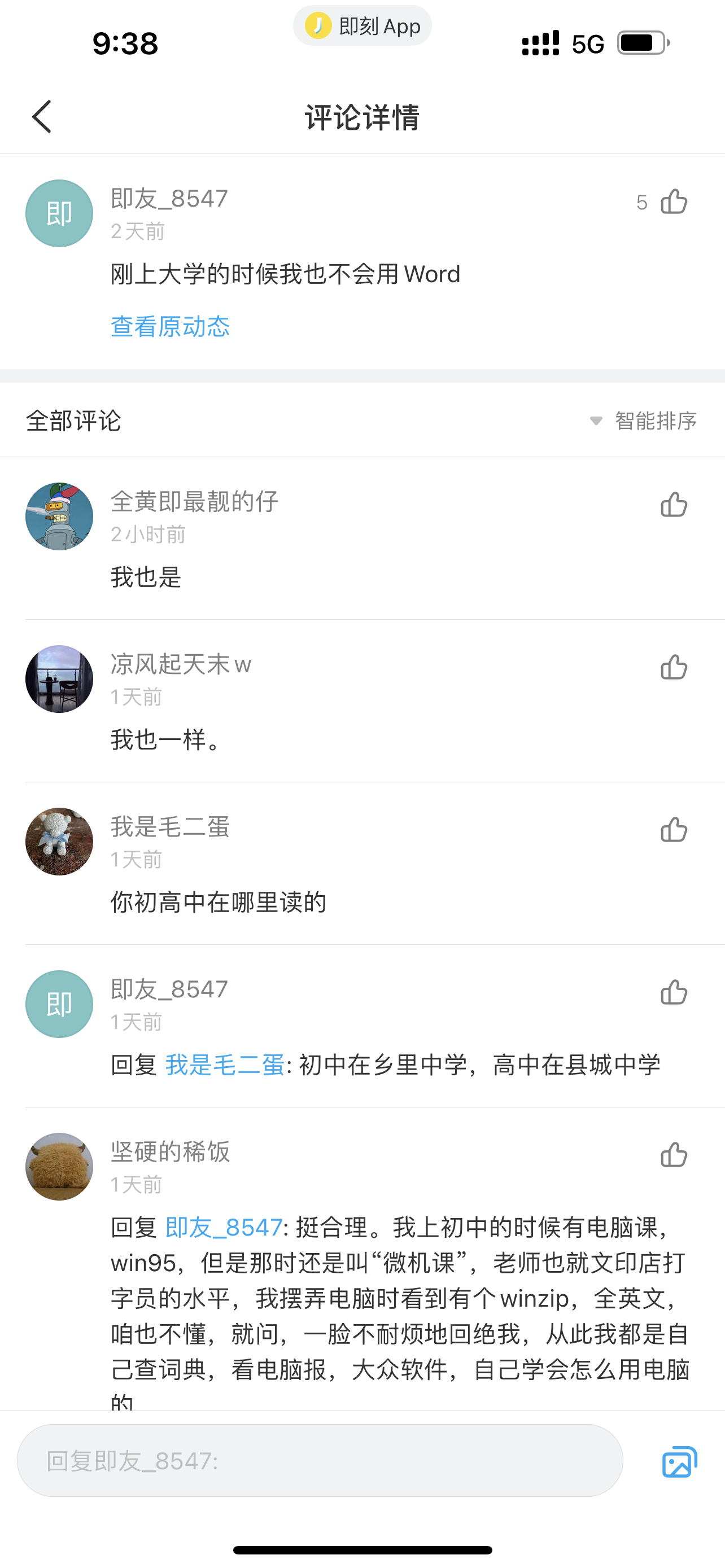Return to 即刻 App via the top pill
This screenshot has height=1568, width=725.
[363, 26]
